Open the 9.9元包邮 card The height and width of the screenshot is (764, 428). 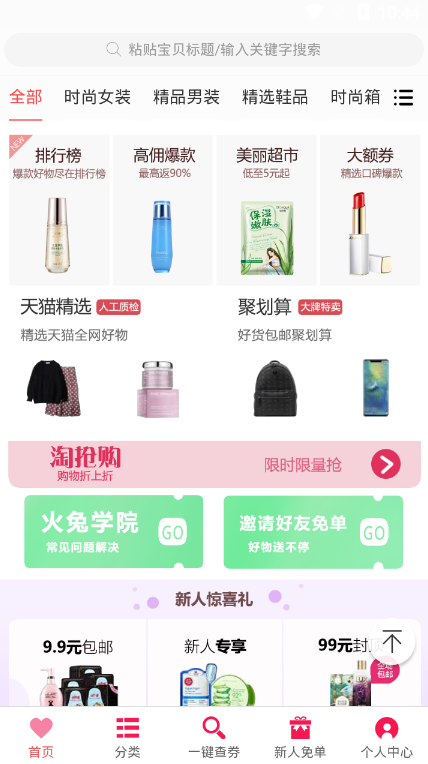click(x=78, y=663)
